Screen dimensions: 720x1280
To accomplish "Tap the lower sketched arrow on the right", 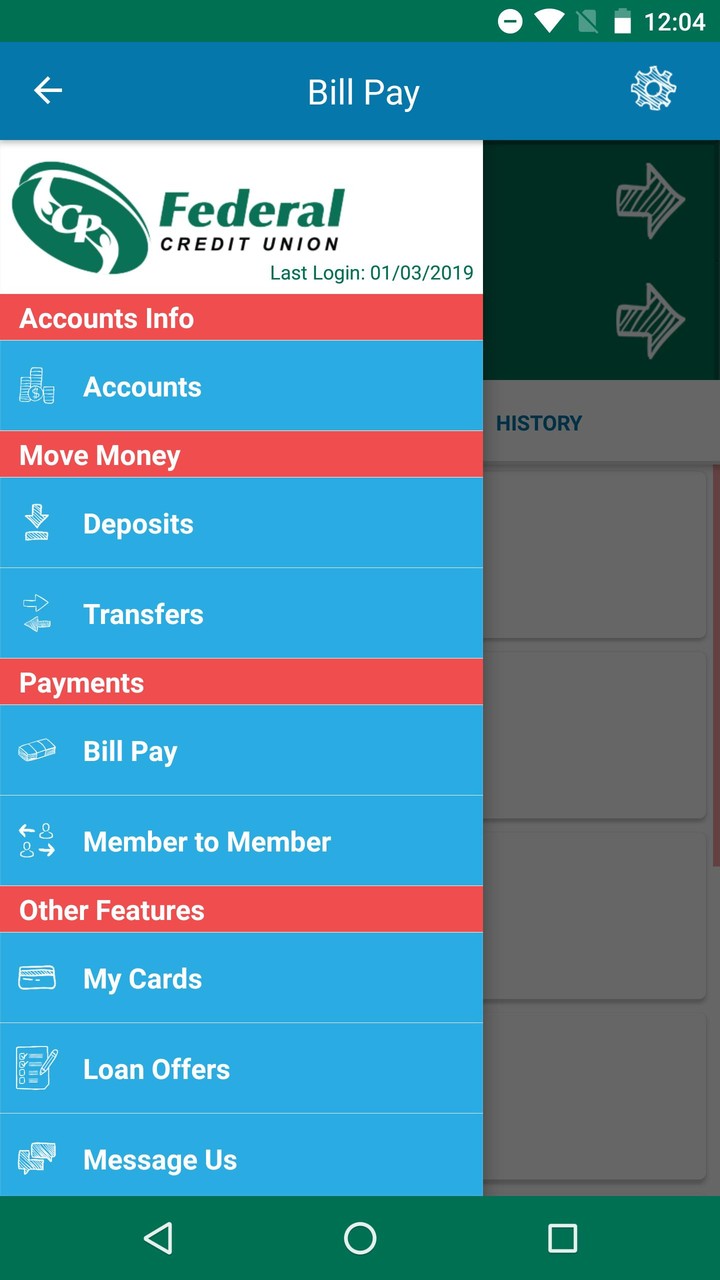I will tap(651, 322).
